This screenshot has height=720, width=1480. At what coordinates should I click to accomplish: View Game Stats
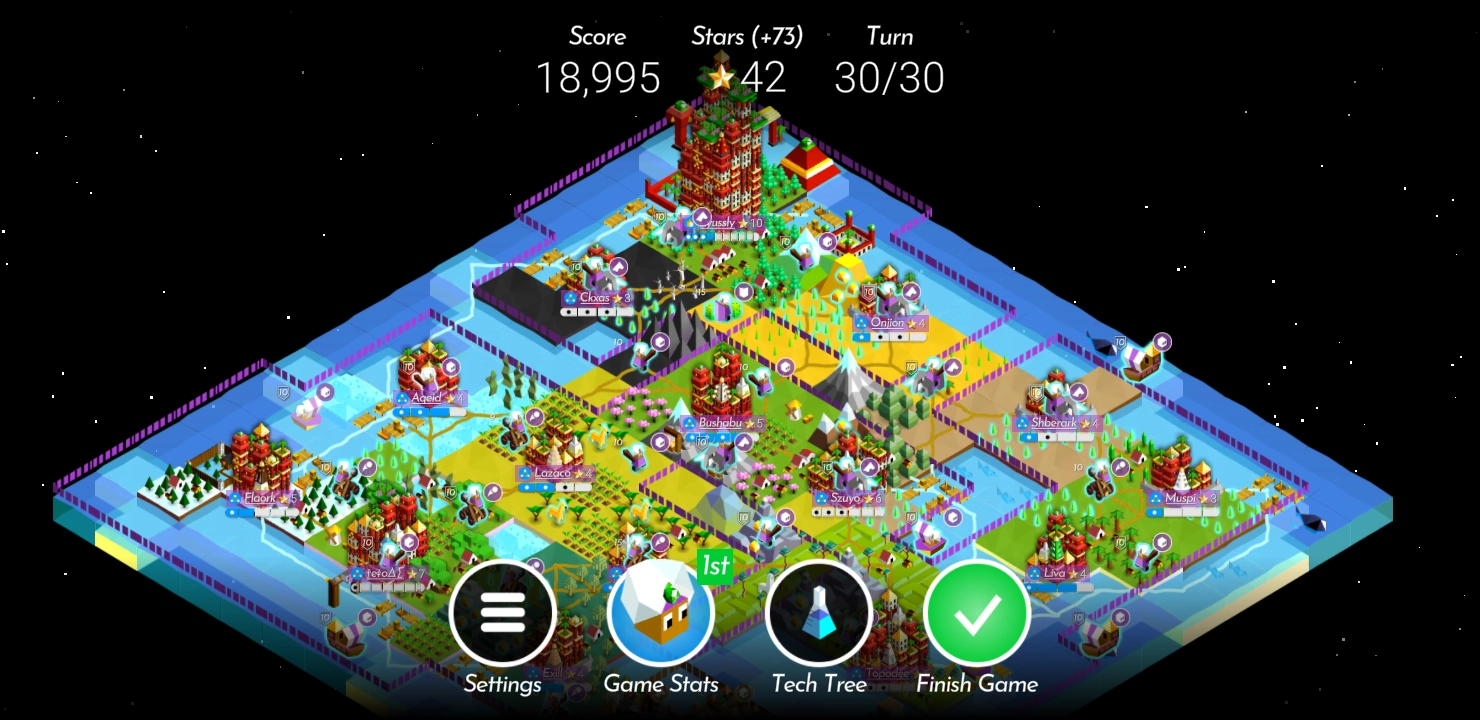pyautogui.click(x=660, y=613)
